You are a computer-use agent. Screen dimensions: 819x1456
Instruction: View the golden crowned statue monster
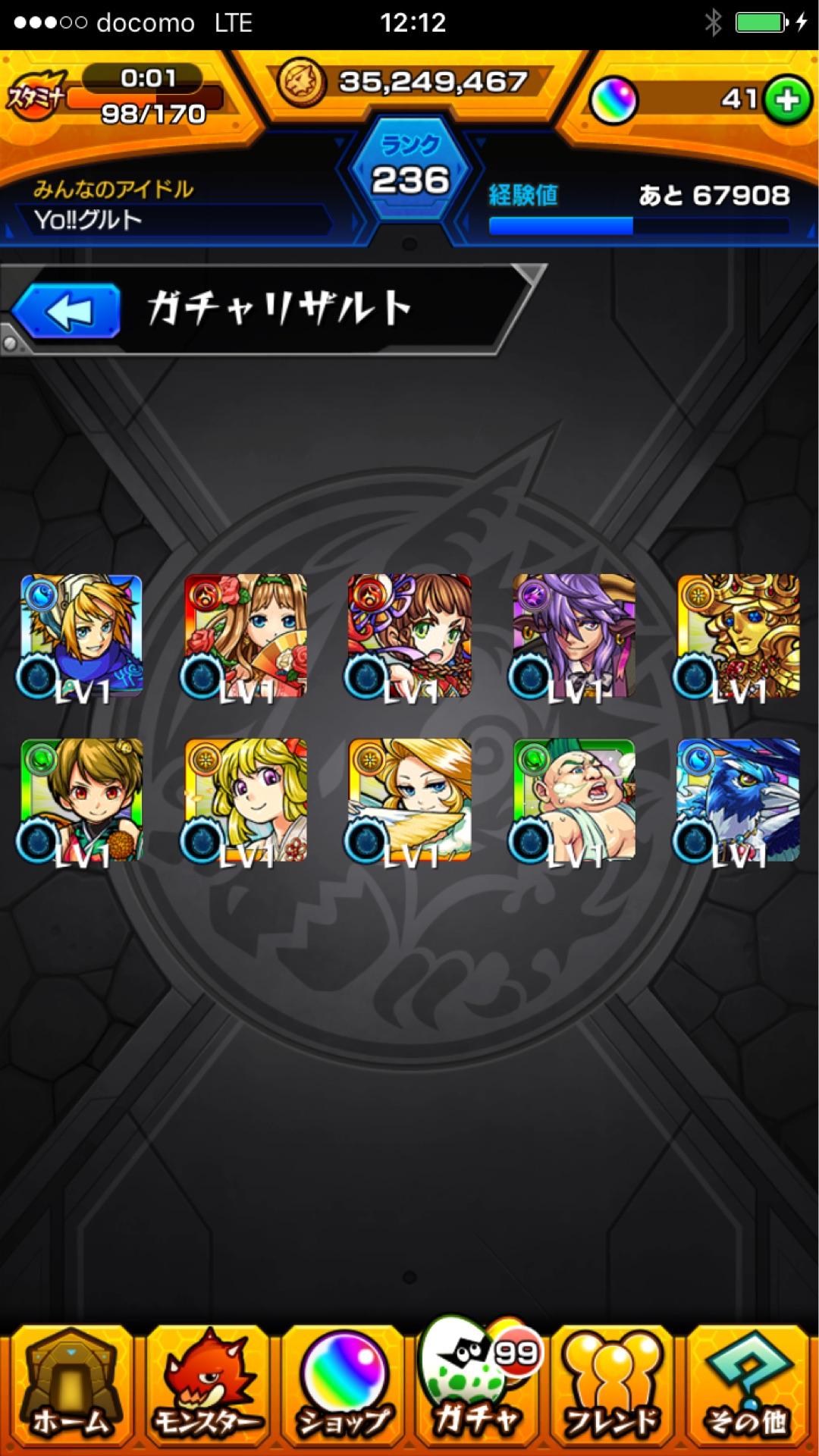click(x=738, y=635)
